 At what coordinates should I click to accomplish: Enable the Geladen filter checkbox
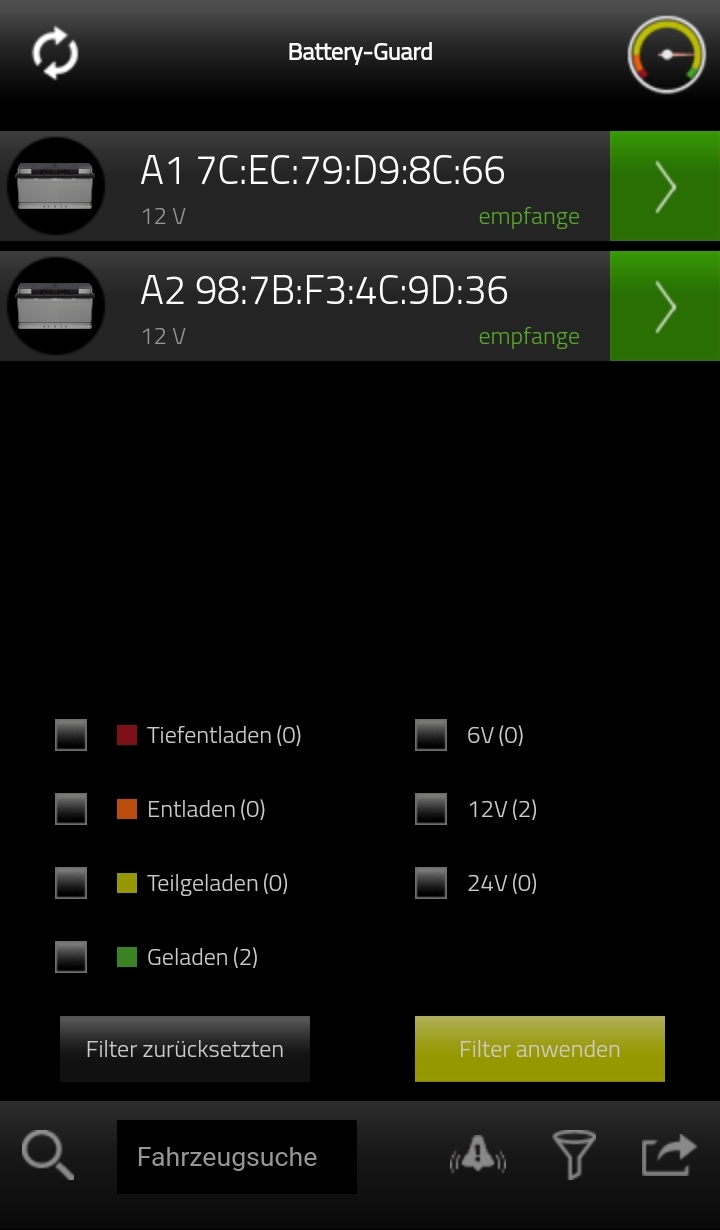[71, 957]
